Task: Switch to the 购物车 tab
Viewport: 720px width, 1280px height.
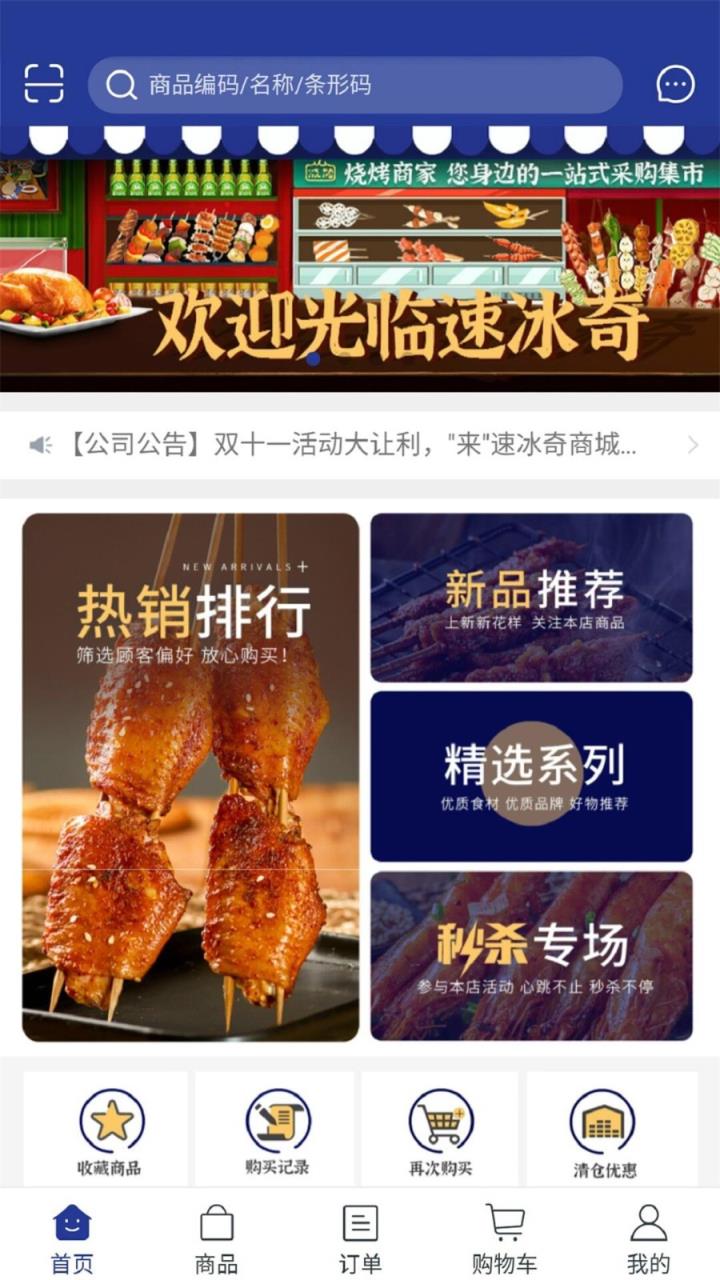Action: (x=504, y=1238)
